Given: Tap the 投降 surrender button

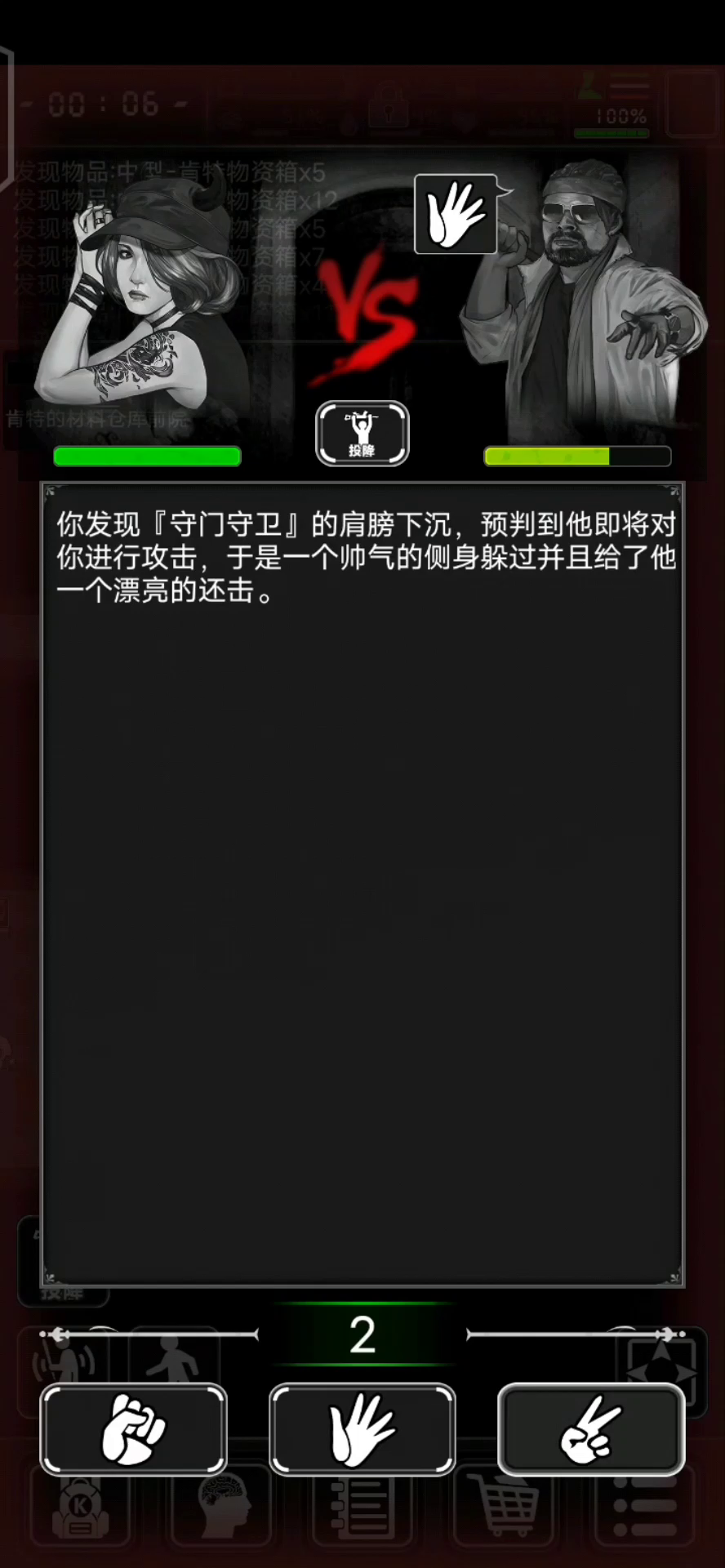Looking at the screenshot, I should (362, 434).
